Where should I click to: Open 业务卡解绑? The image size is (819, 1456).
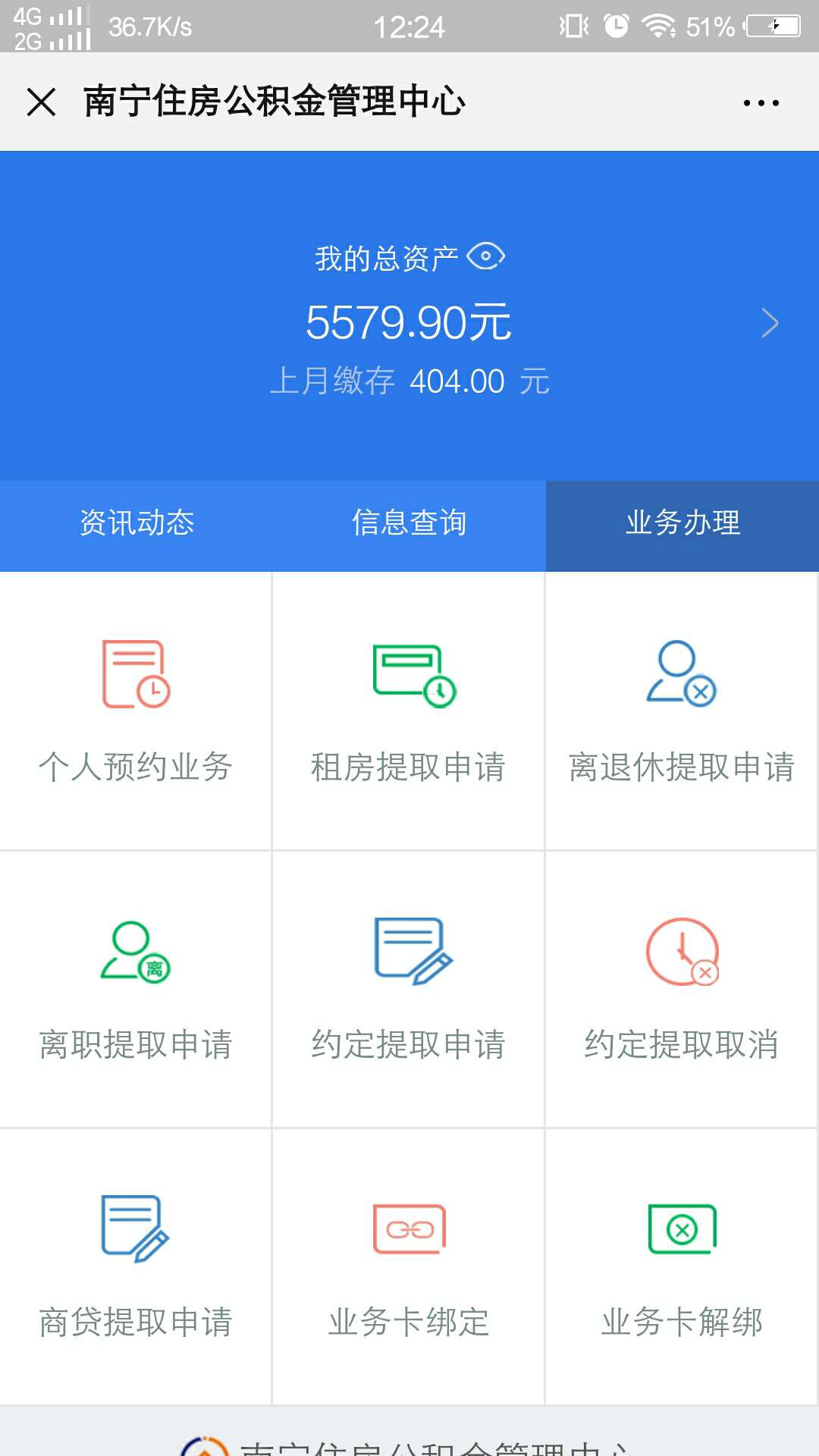682,1267
